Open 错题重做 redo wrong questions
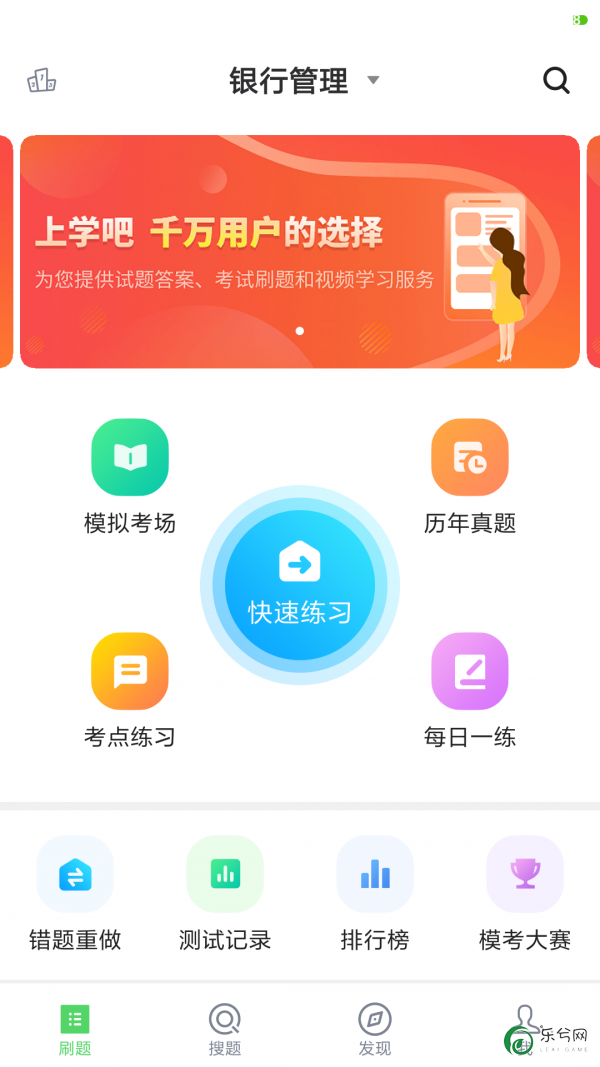 [x=75, y=893]
